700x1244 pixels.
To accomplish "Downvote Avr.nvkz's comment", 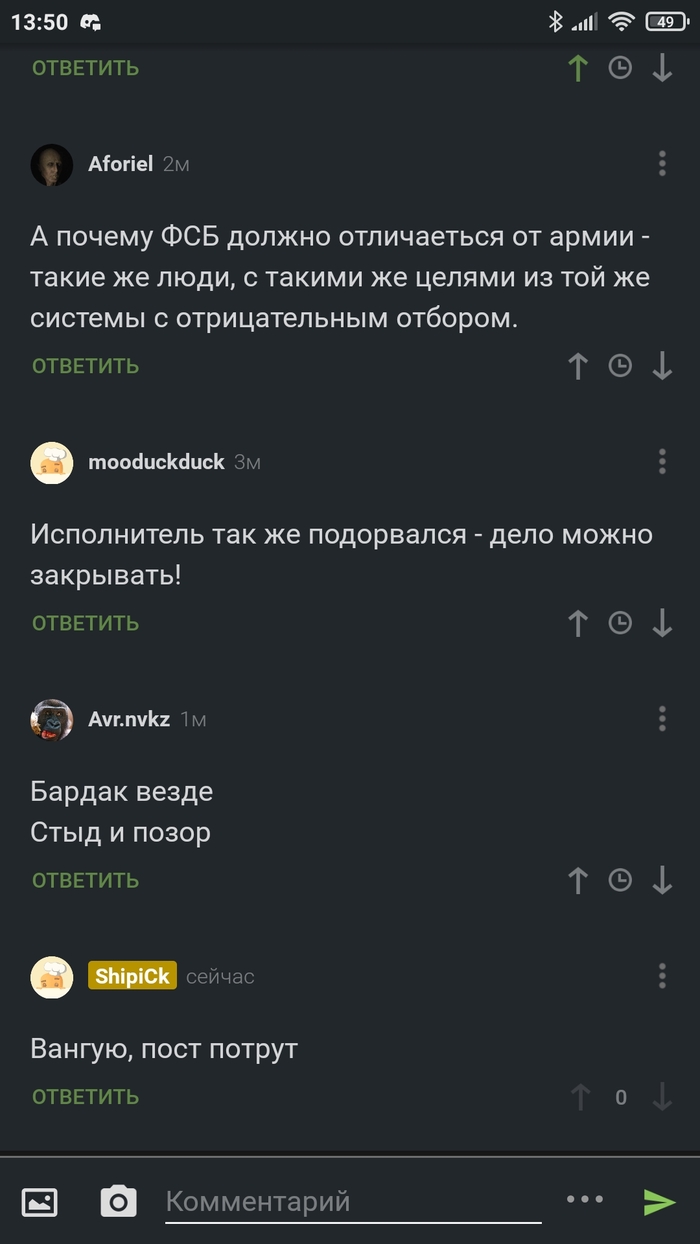I will pyautogui.click(x=662, y=880).
